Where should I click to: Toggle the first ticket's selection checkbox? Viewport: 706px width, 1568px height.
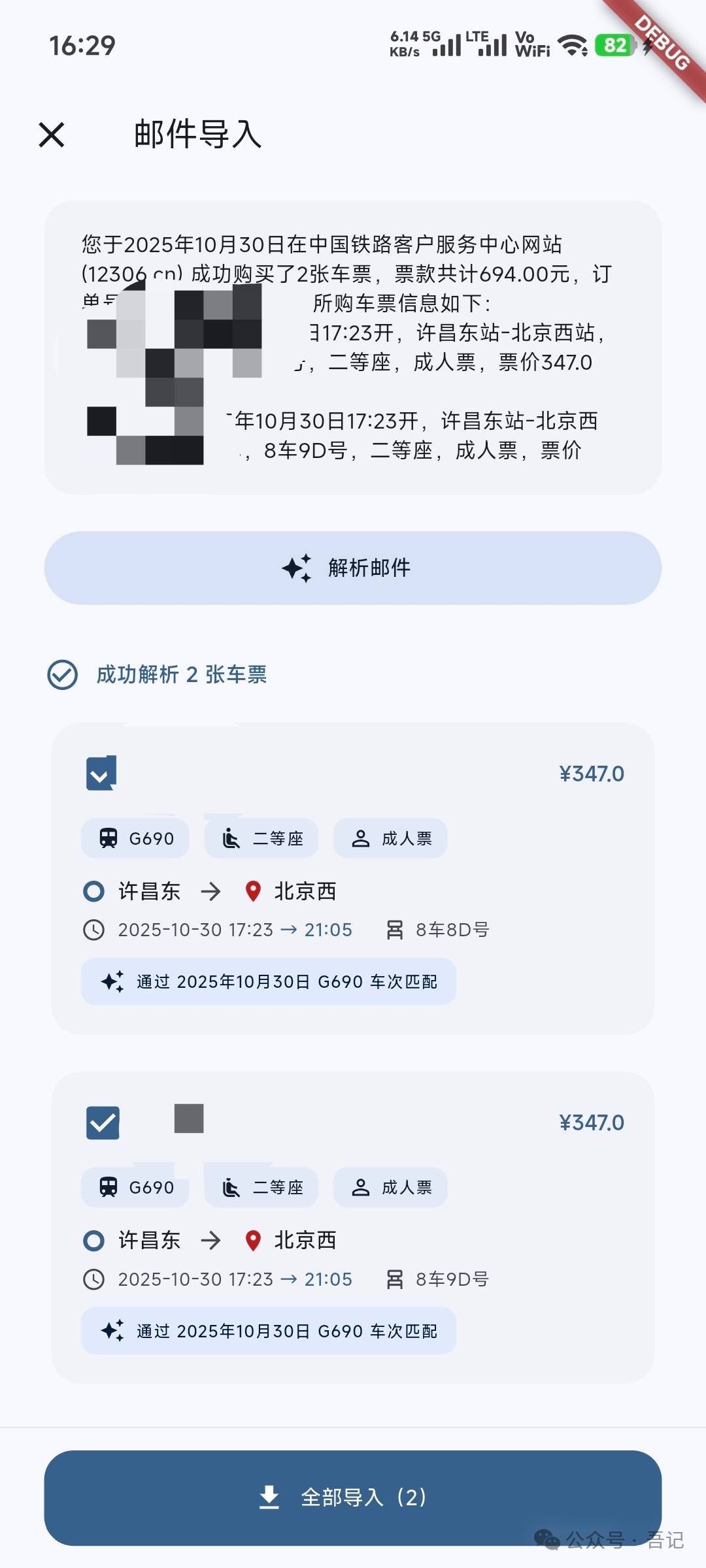103,774
